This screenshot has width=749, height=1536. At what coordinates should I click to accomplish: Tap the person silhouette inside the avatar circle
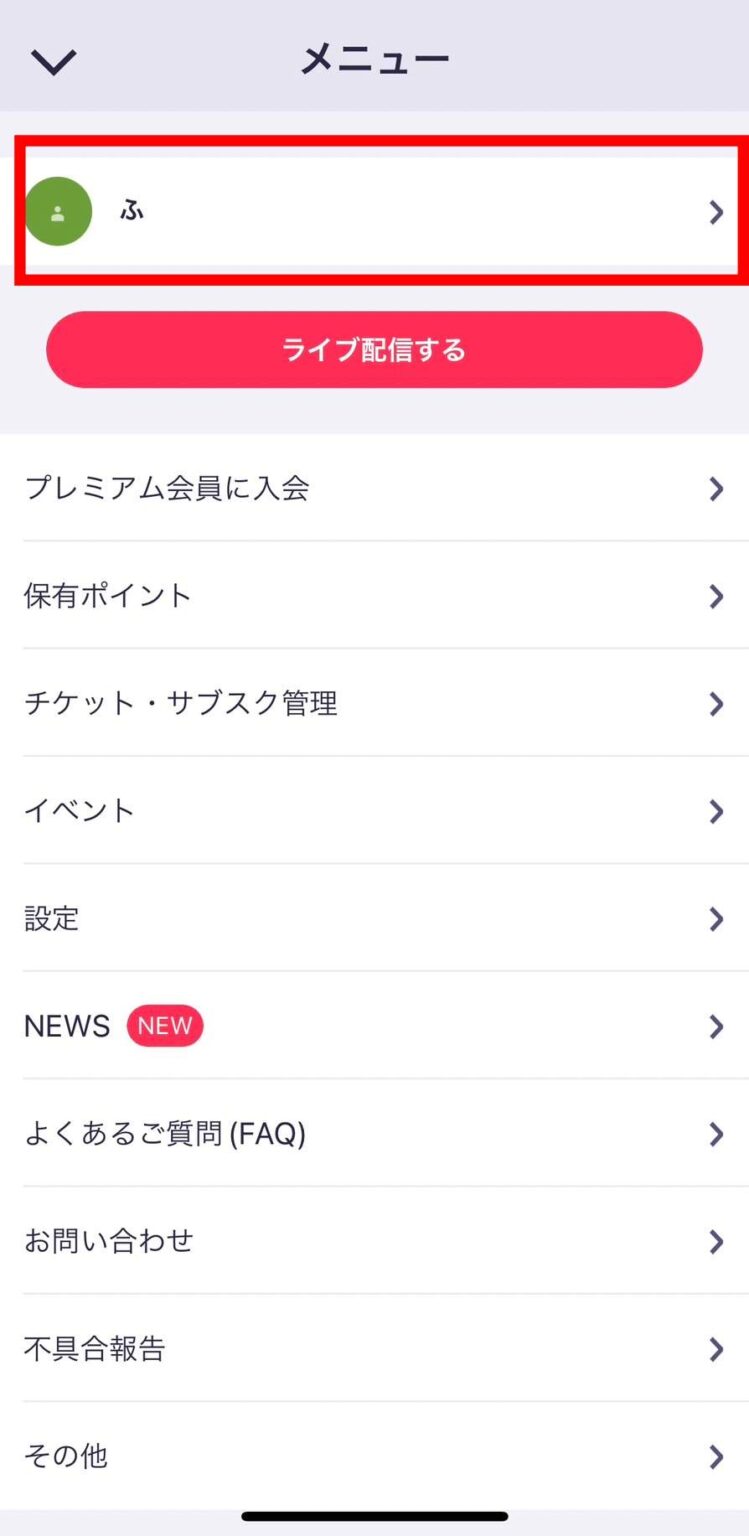tap(59, 211)
